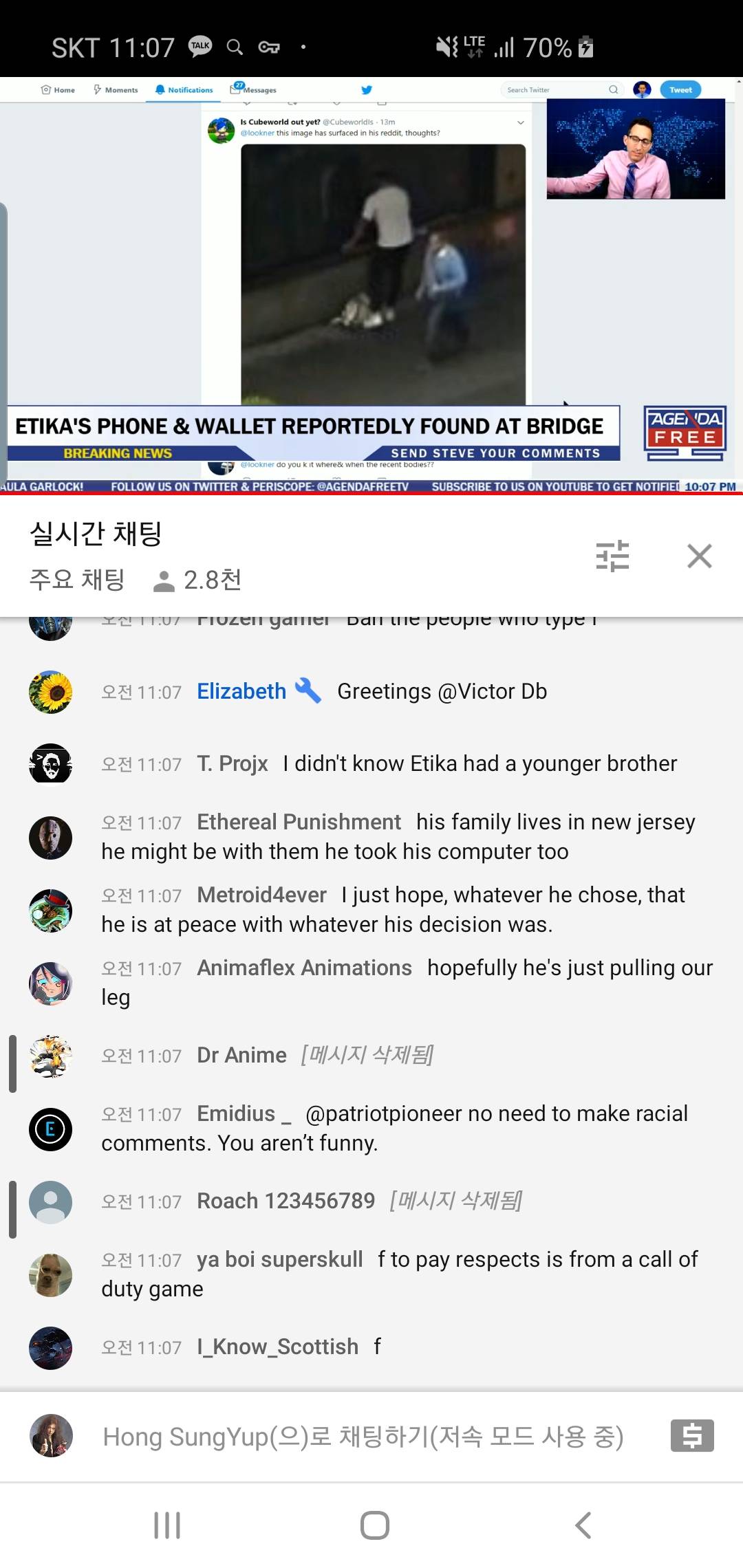
Task: Select ya boi superskull's chat message
Action: click(x=399, y=1274)
